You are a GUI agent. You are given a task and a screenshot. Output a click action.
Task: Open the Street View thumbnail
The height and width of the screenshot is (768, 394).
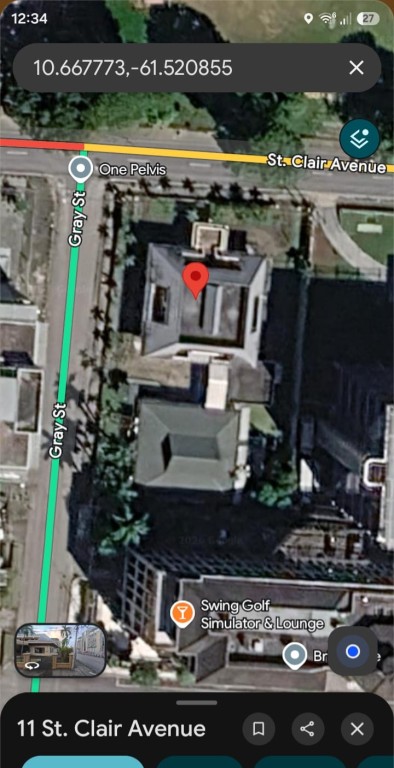tap(61, 649)
